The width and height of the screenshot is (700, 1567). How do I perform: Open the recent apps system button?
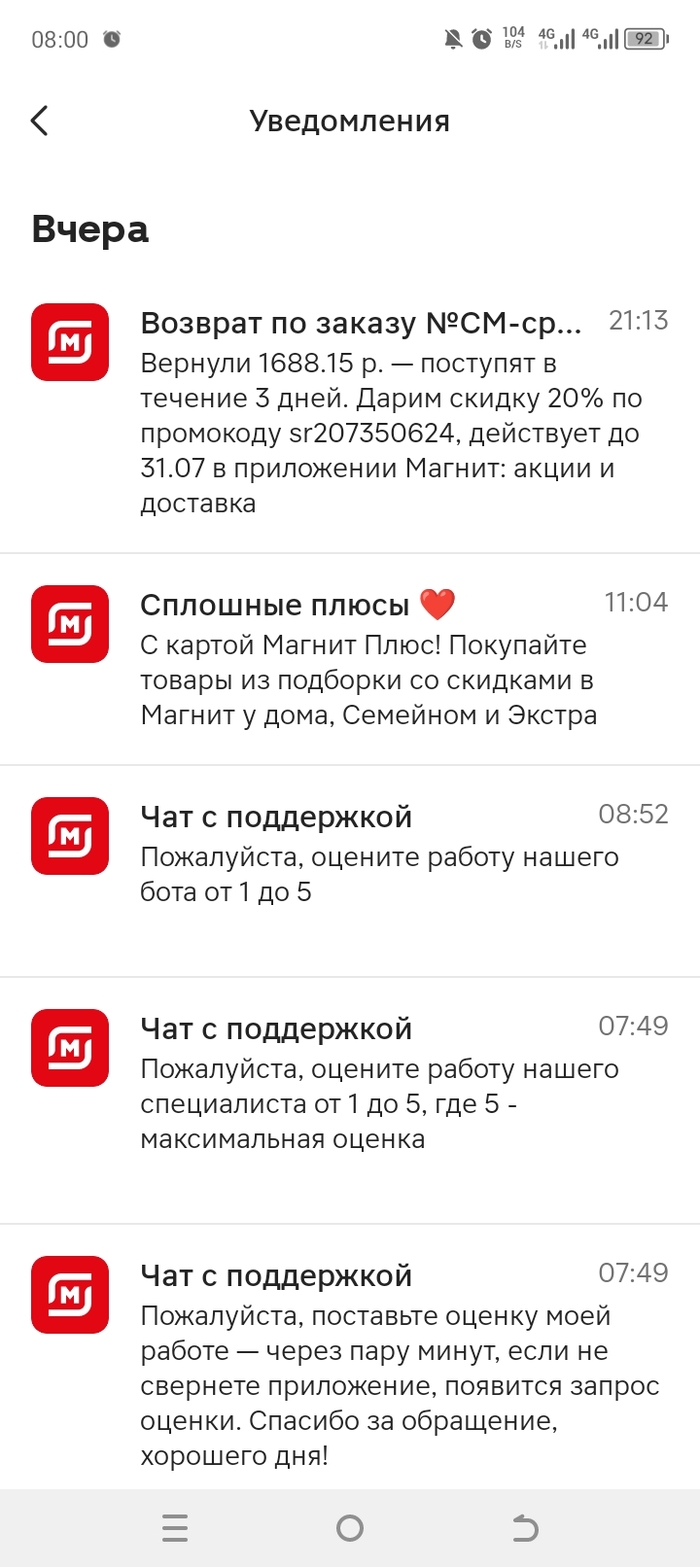[x=175, y=1527]
